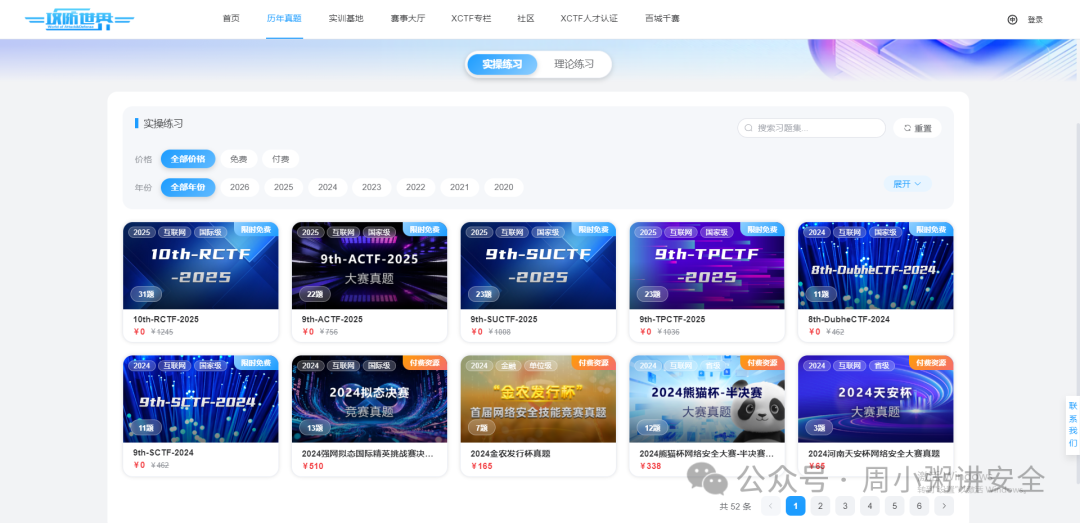Viewport: 1080px width, 523px height.
Task: Go to 赛事大厅 in the top menu
Action: point(408,19)
